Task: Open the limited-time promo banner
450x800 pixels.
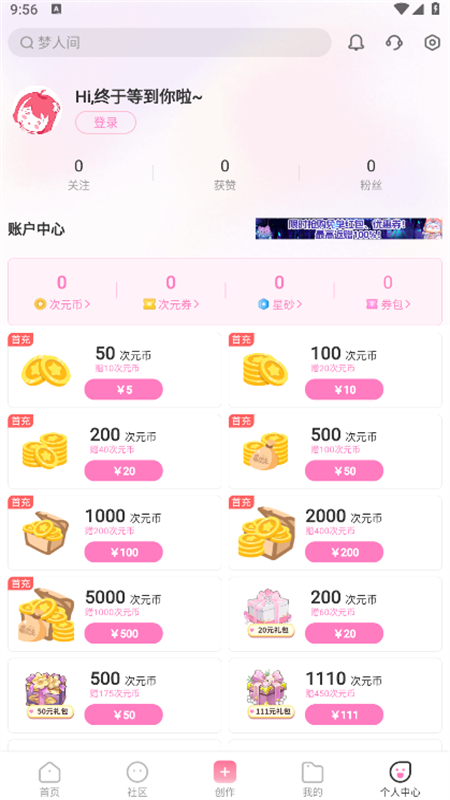Action: click(x=349, y=229)
